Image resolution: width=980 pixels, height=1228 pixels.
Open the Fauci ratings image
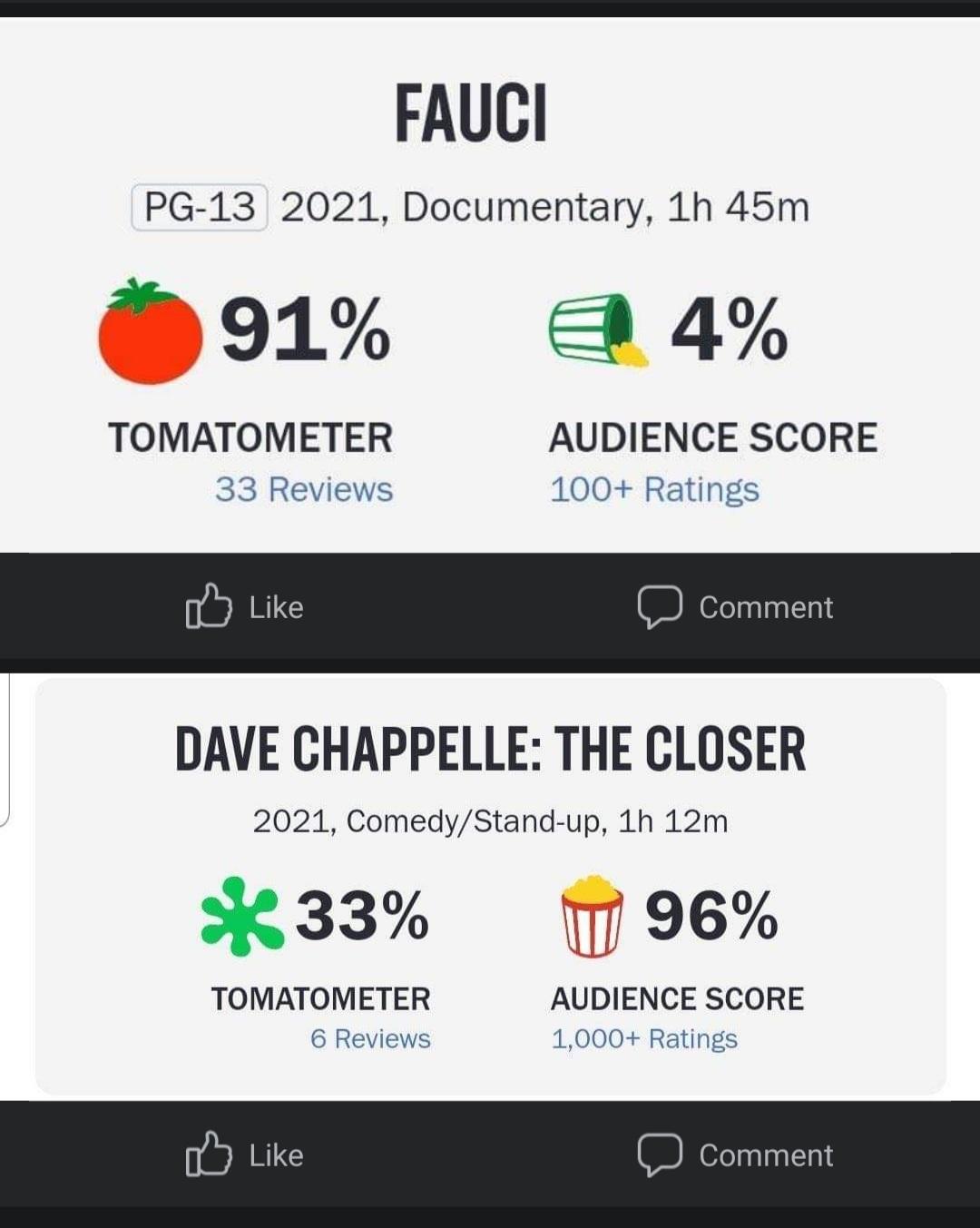pyautogui.click(x=490, y=290)
